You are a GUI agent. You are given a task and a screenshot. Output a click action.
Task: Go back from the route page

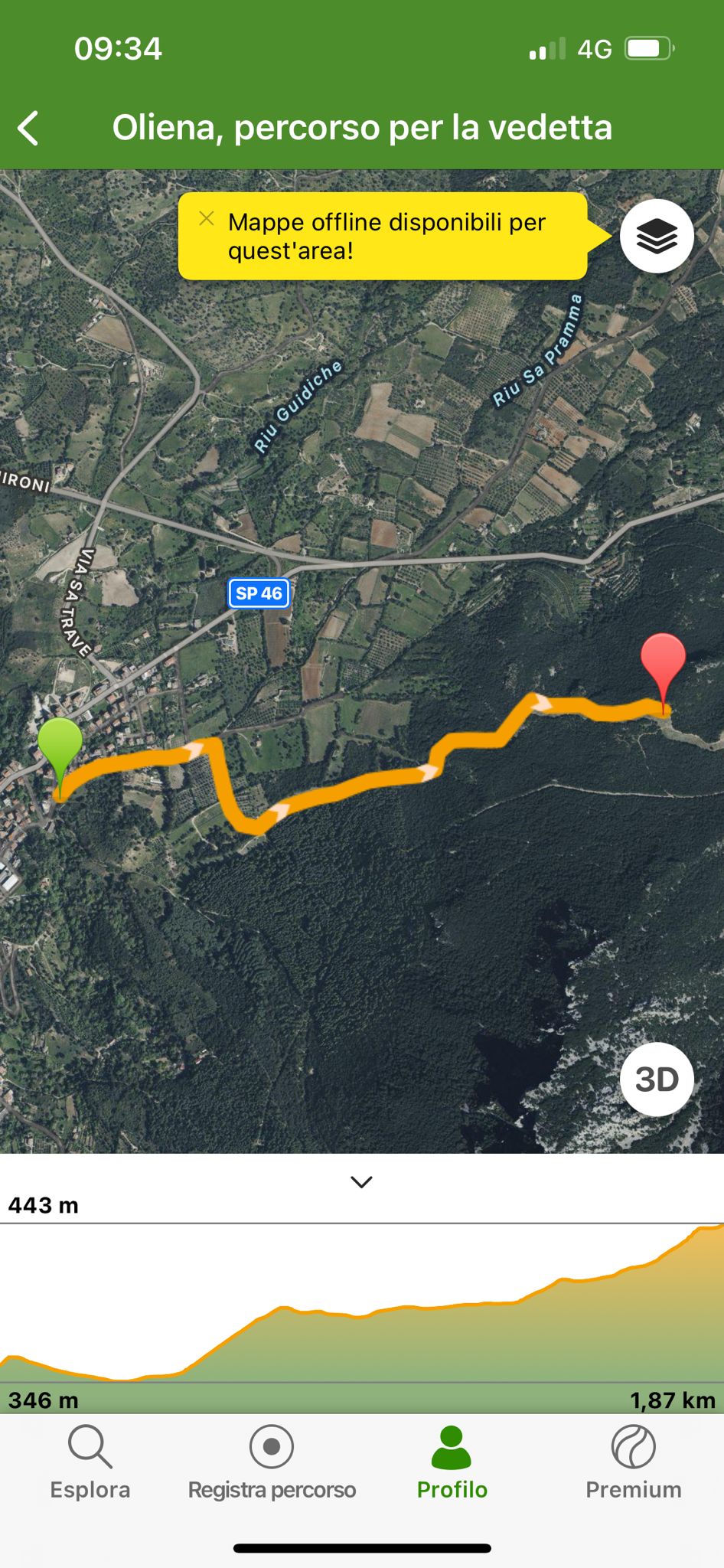[29, 128]
